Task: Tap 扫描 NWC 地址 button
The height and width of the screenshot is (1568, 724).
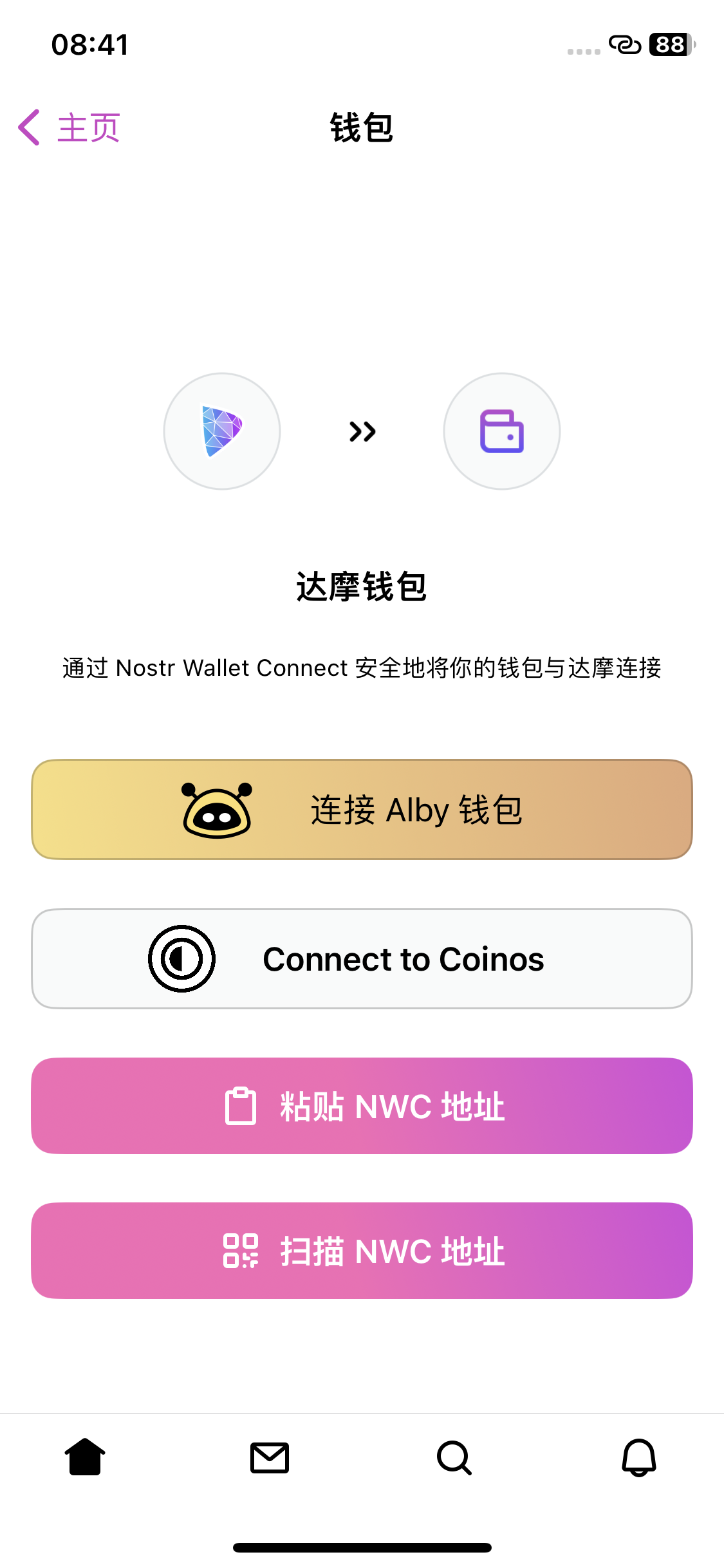Action: (x=362, y=1251)
